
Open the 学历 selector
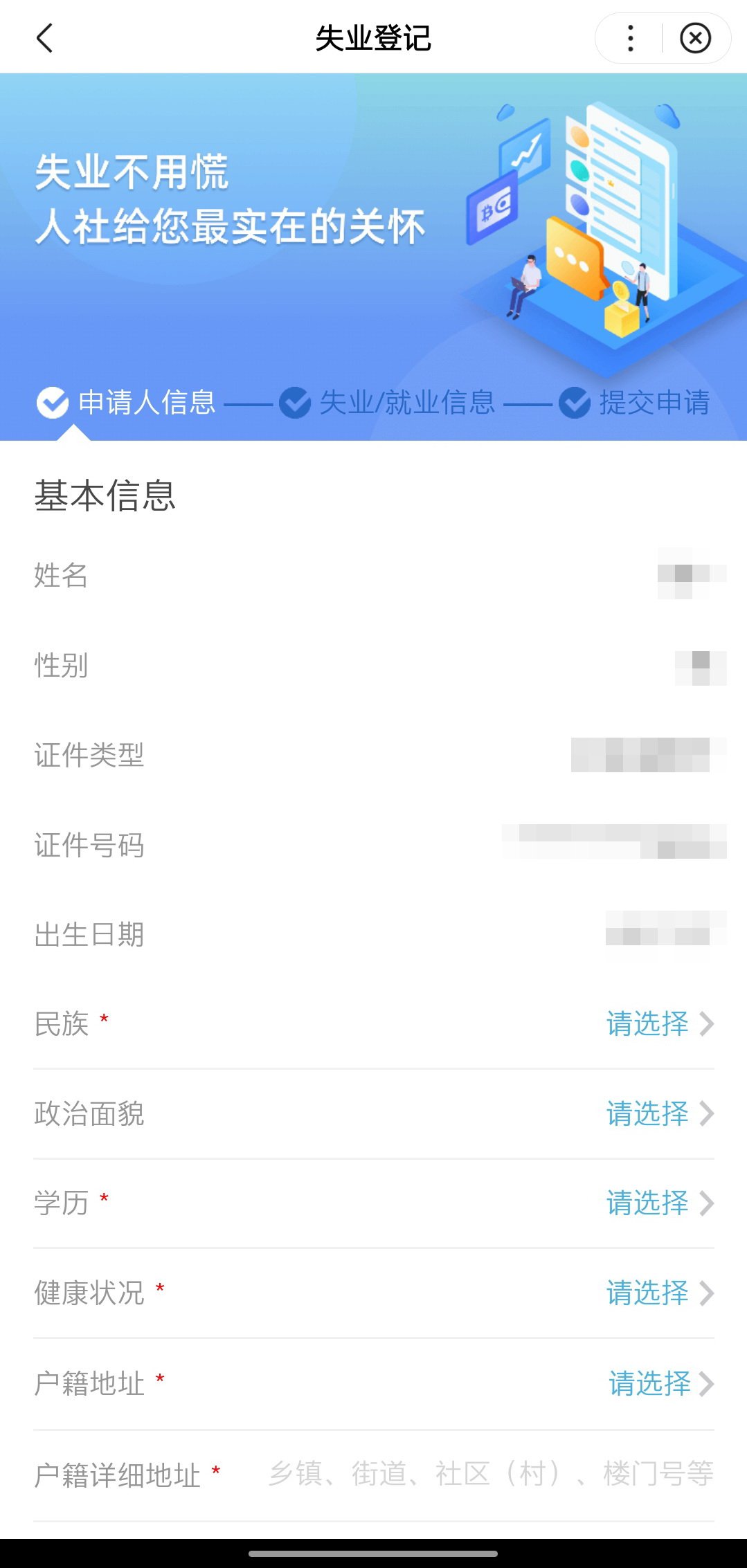point(659,1203)
